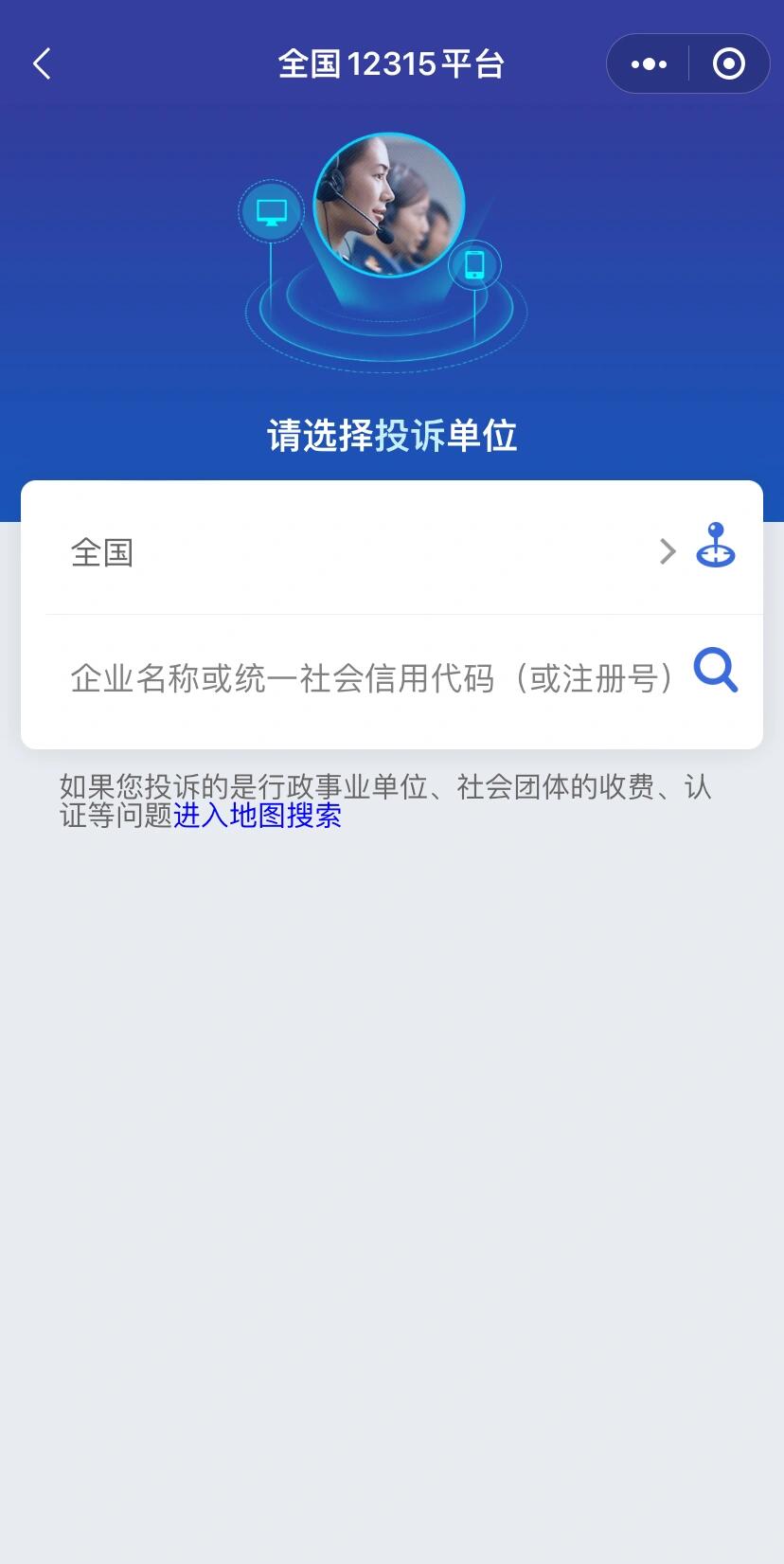The image size is (784, 1564).
Task: Open the 全国 region selector
Action: click(x=360, y=552)
